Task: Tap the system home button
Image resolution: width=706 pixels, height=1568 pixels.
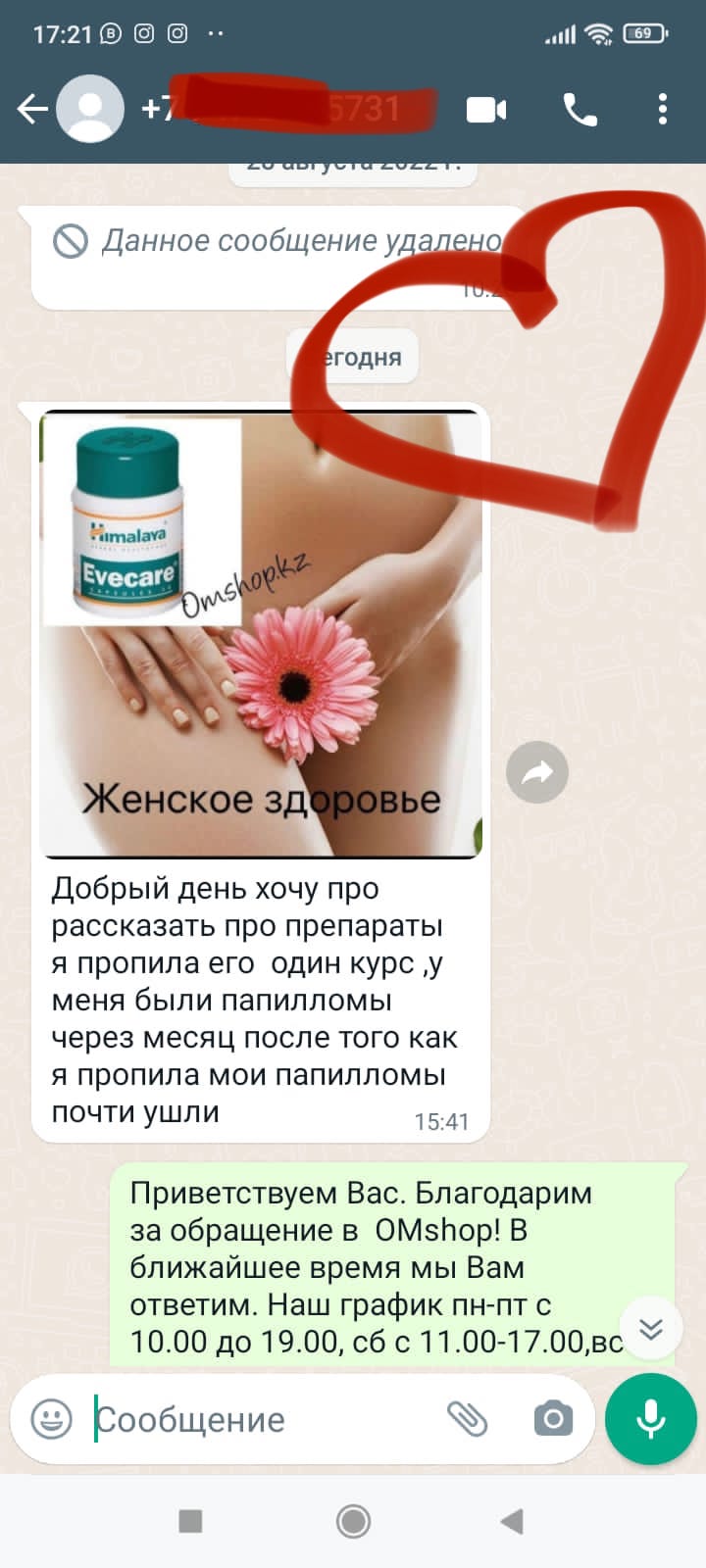Action: (353, 1521)
